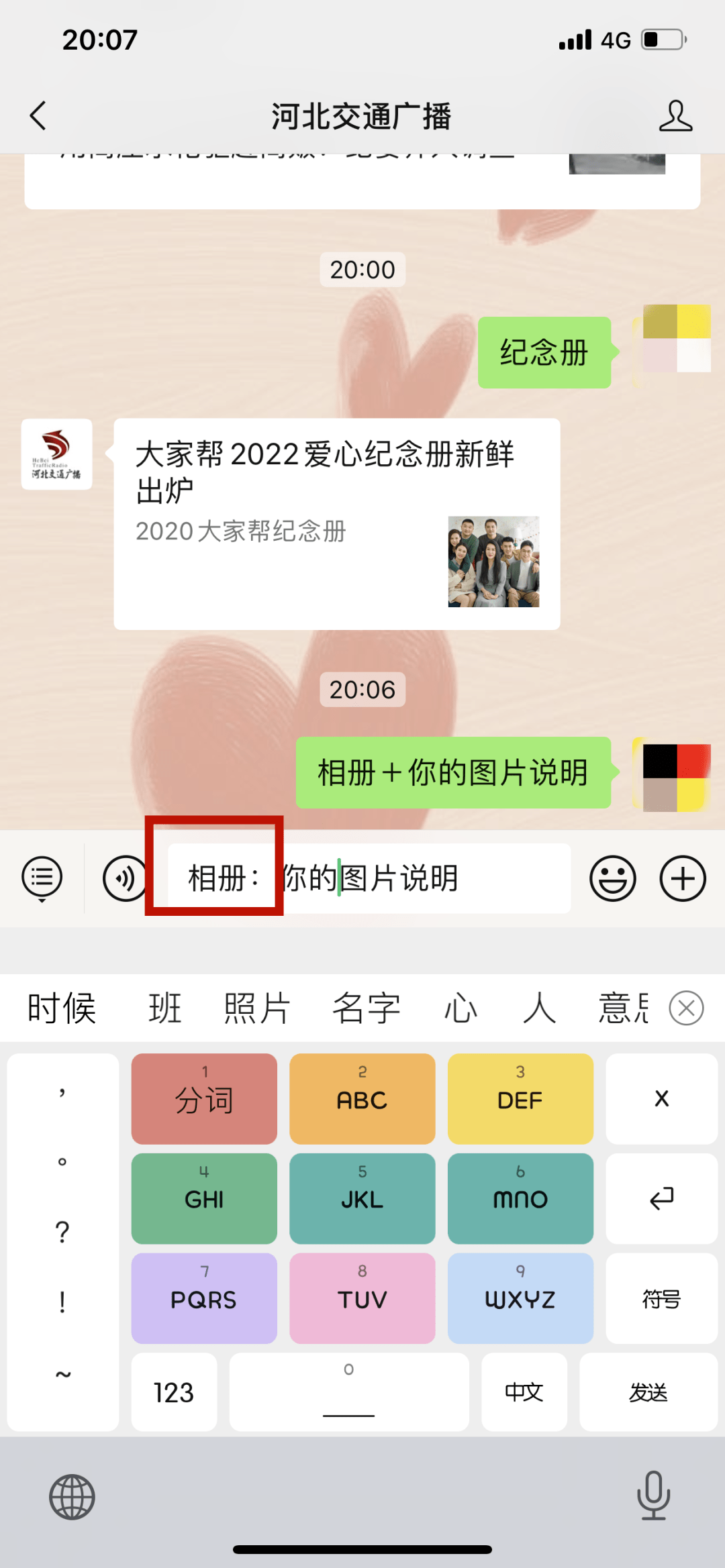Screen dimensions: 725x1568
Task: Start dictation with the microphone icon
Action: click(653, 1496)
